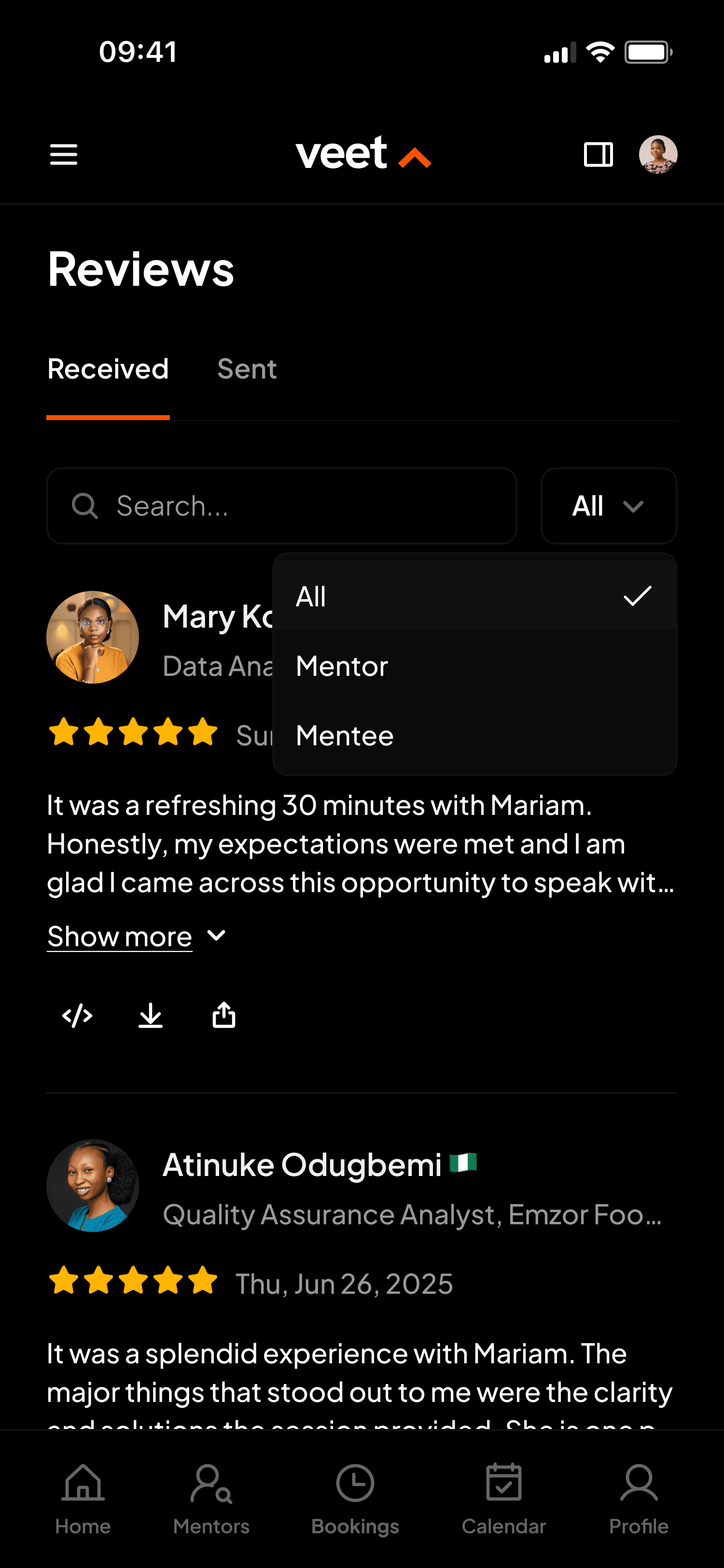Get embed code for Mary's review
Viewport: 724px width, 1568px height.
77,1015
